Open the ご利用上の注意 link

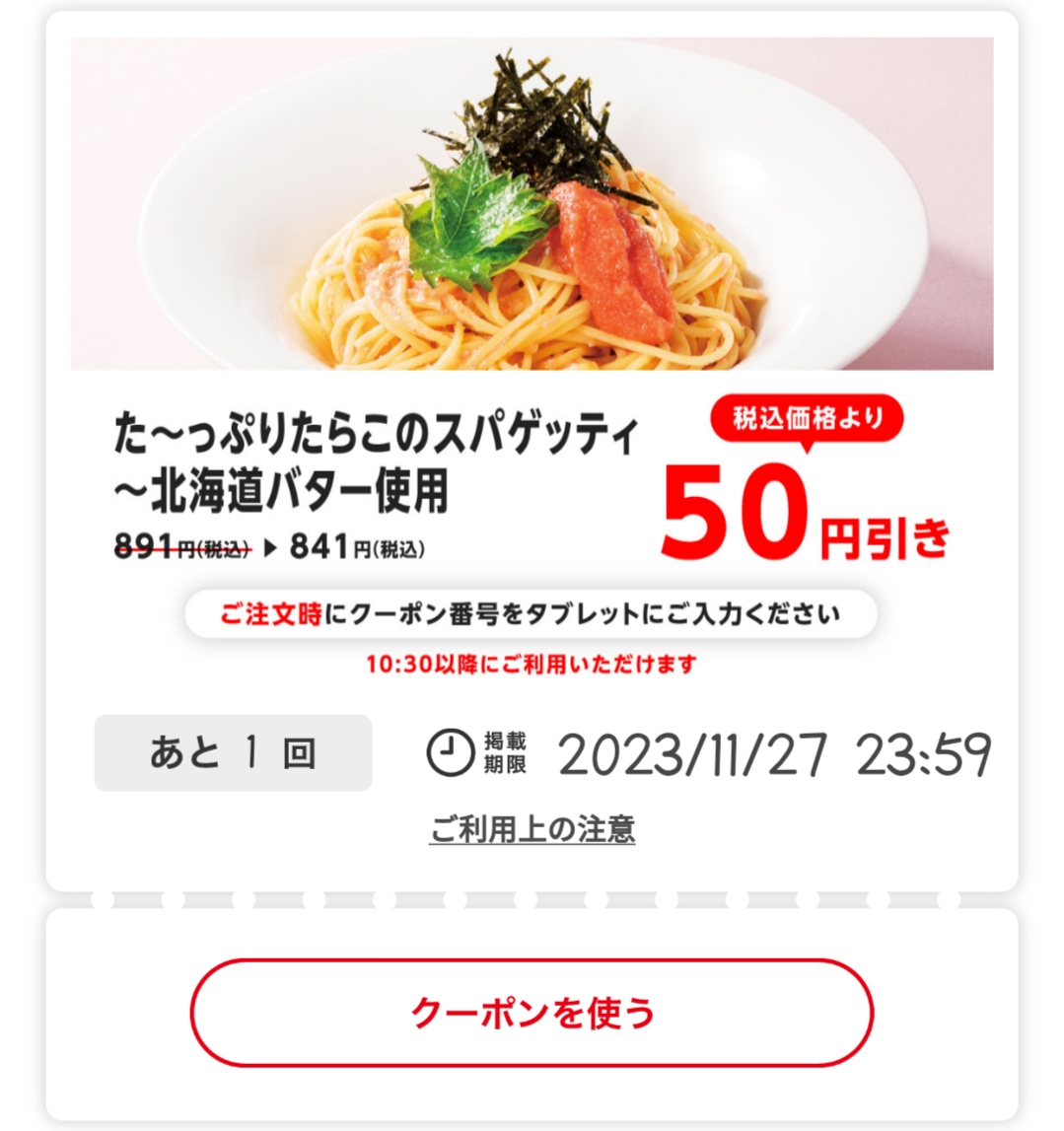click(x=532, y=829)
